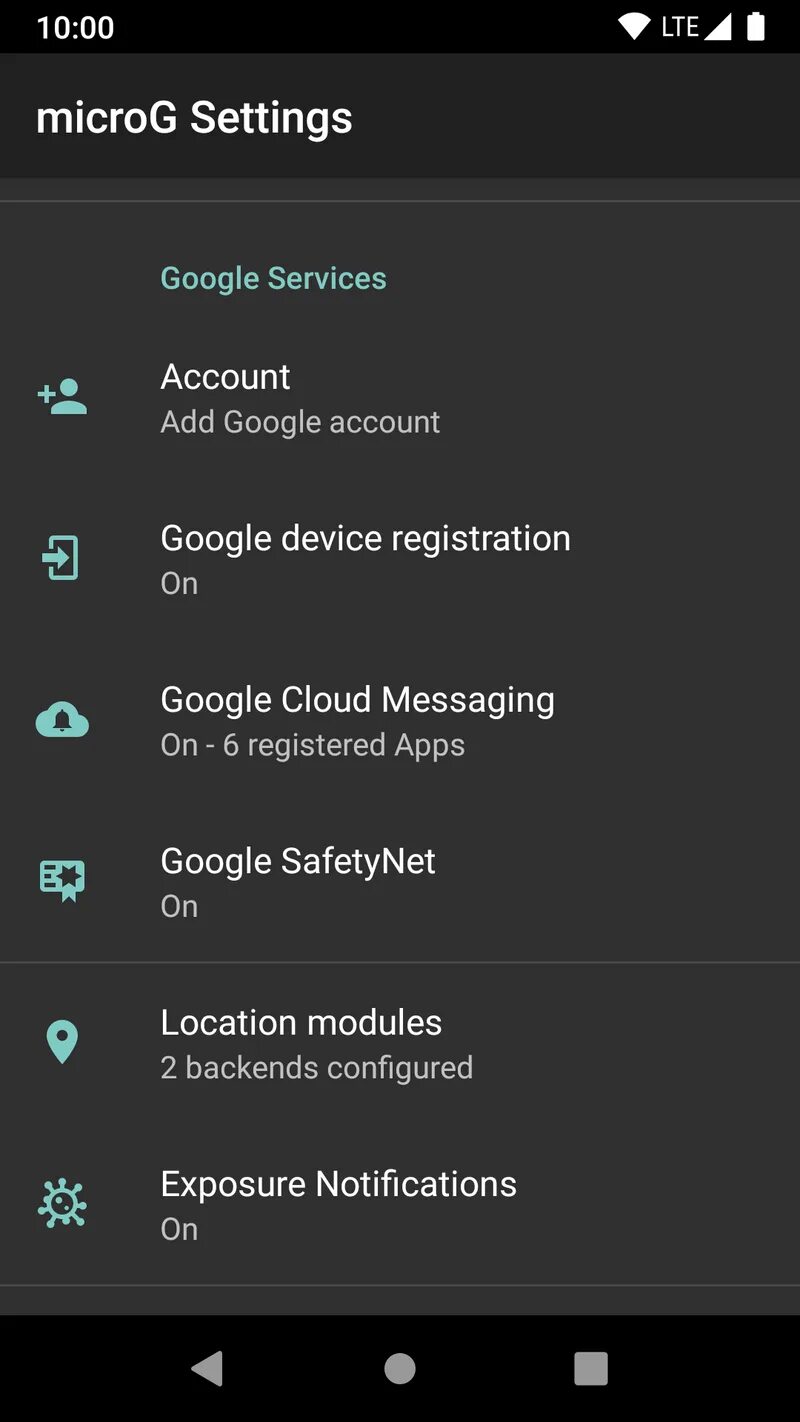Image resolution: width=800 pixels, height=1422 pixels.
Task: Click the cloud bell icon for Cloud Messaging
Action: 62,719
